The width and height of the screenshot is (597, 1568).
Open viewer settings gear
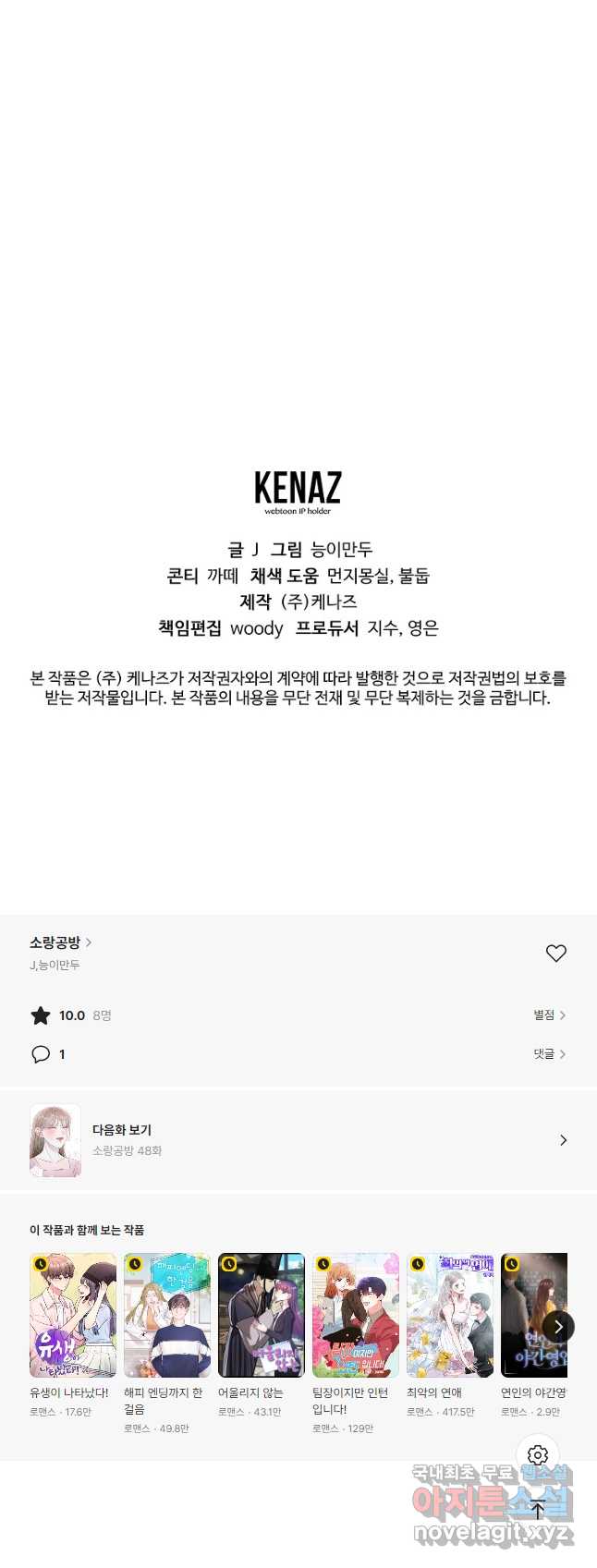click(538, 1455)
